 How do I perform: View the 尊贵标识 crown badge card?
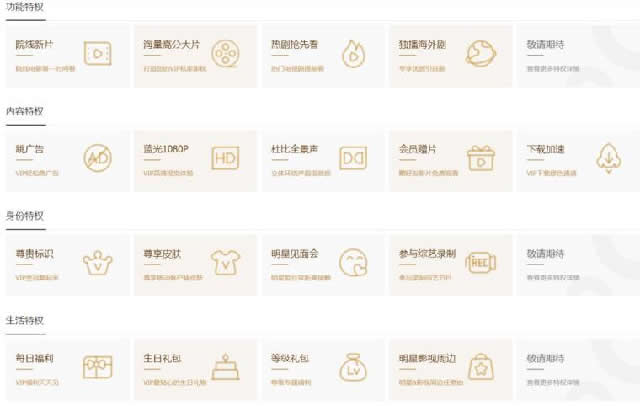tap(66, 264)
